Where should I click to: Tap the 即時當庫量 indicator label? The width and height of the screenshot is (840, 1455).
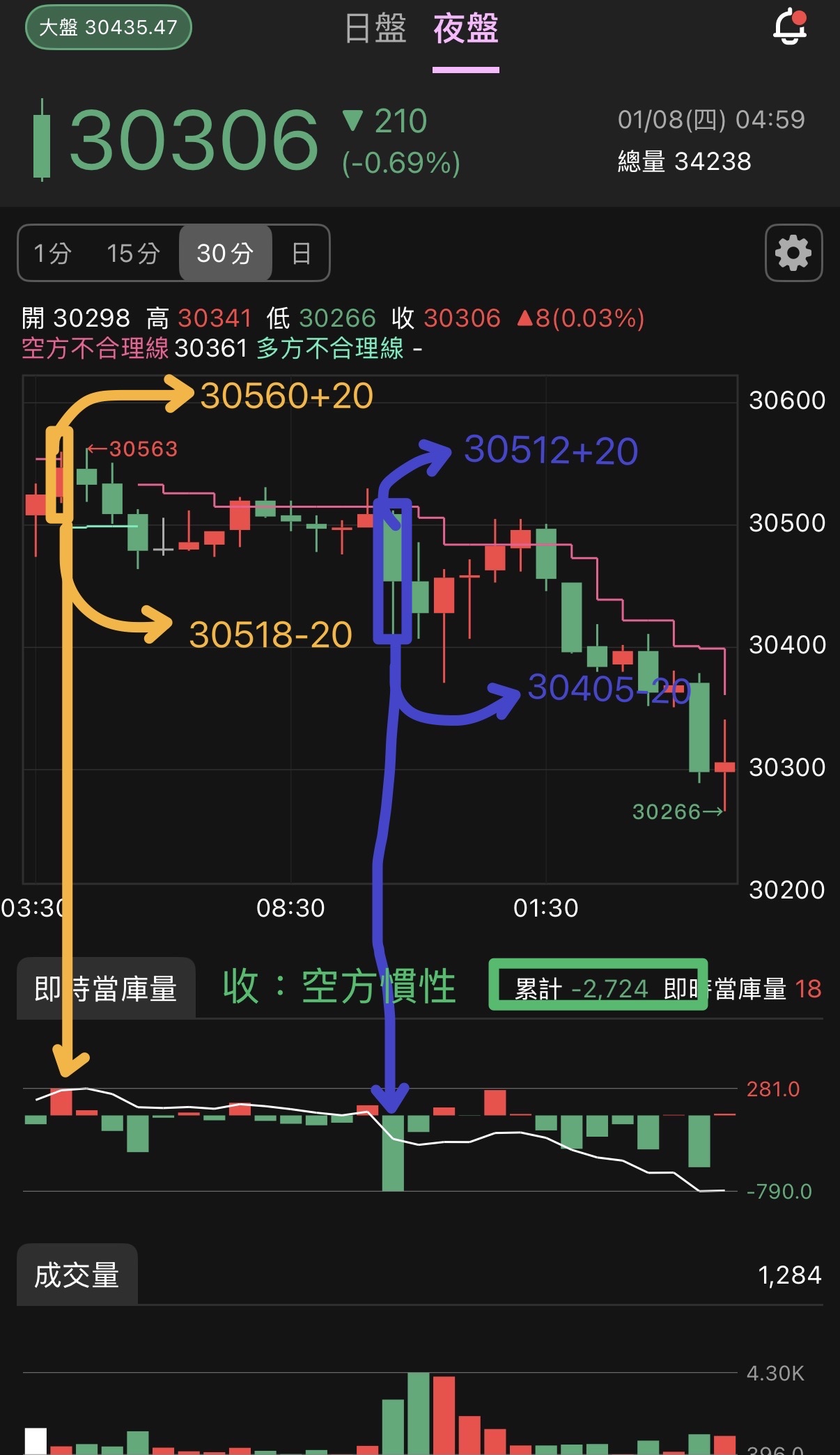[106, 988]
